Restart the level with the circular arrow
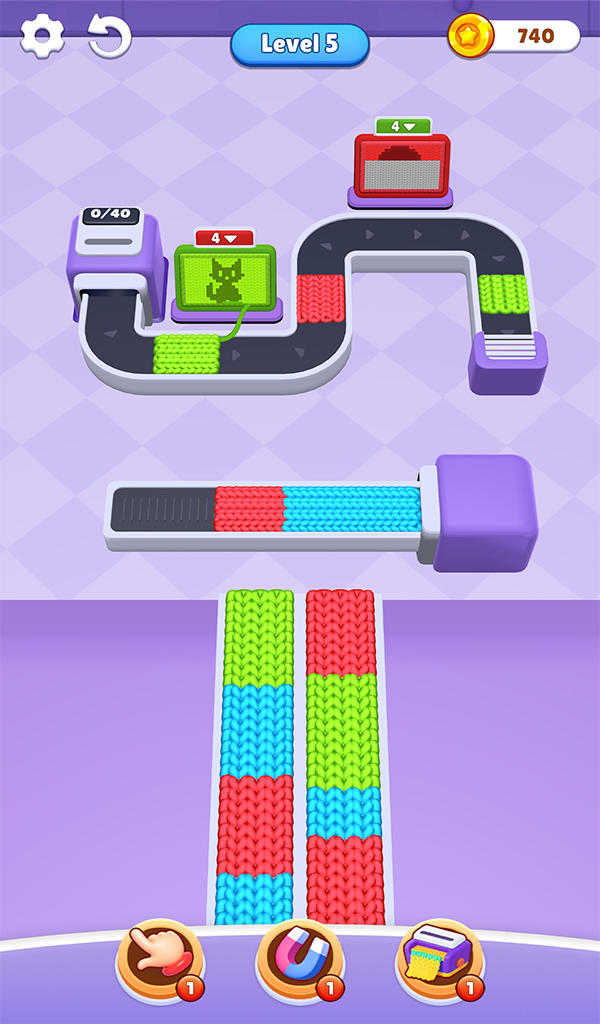Viewport: 600px width, 1024px height. (x=109, y=37)
